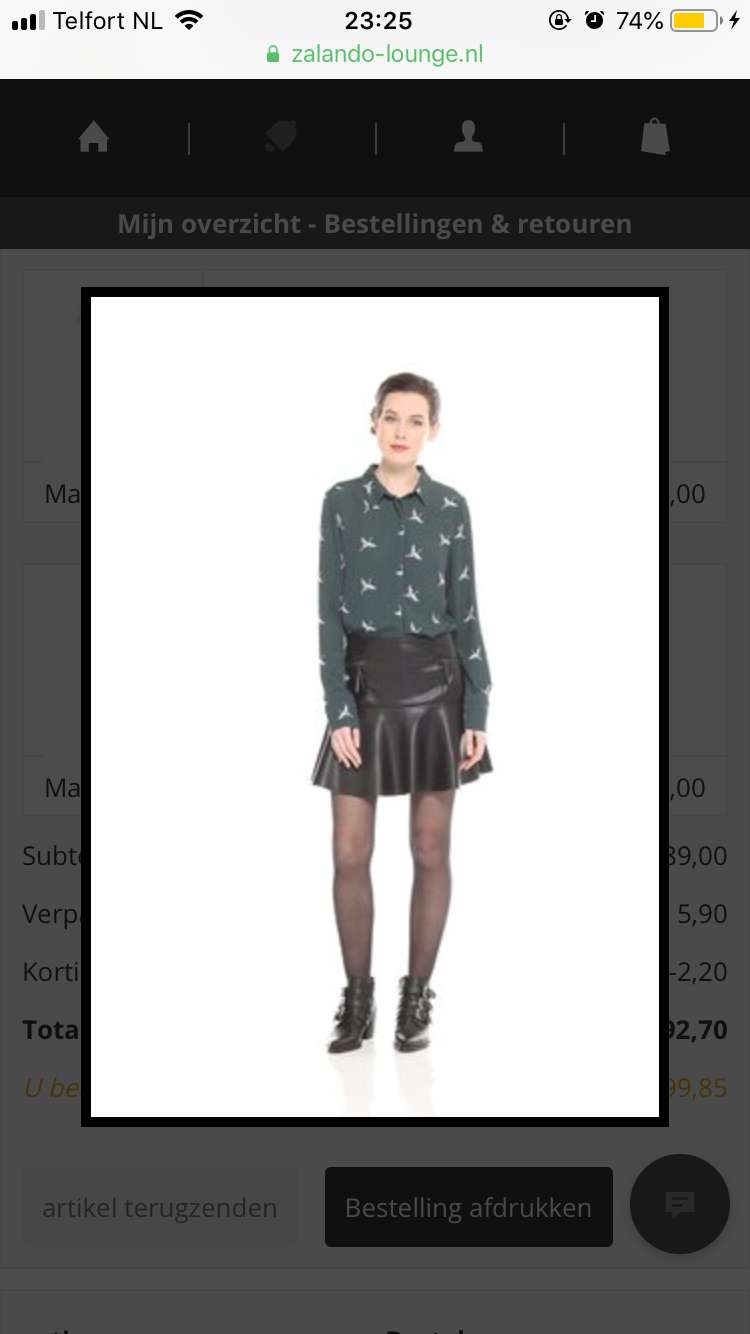Go to the home icon
The height and width of the screenshot is (1334, 750).
93,137
